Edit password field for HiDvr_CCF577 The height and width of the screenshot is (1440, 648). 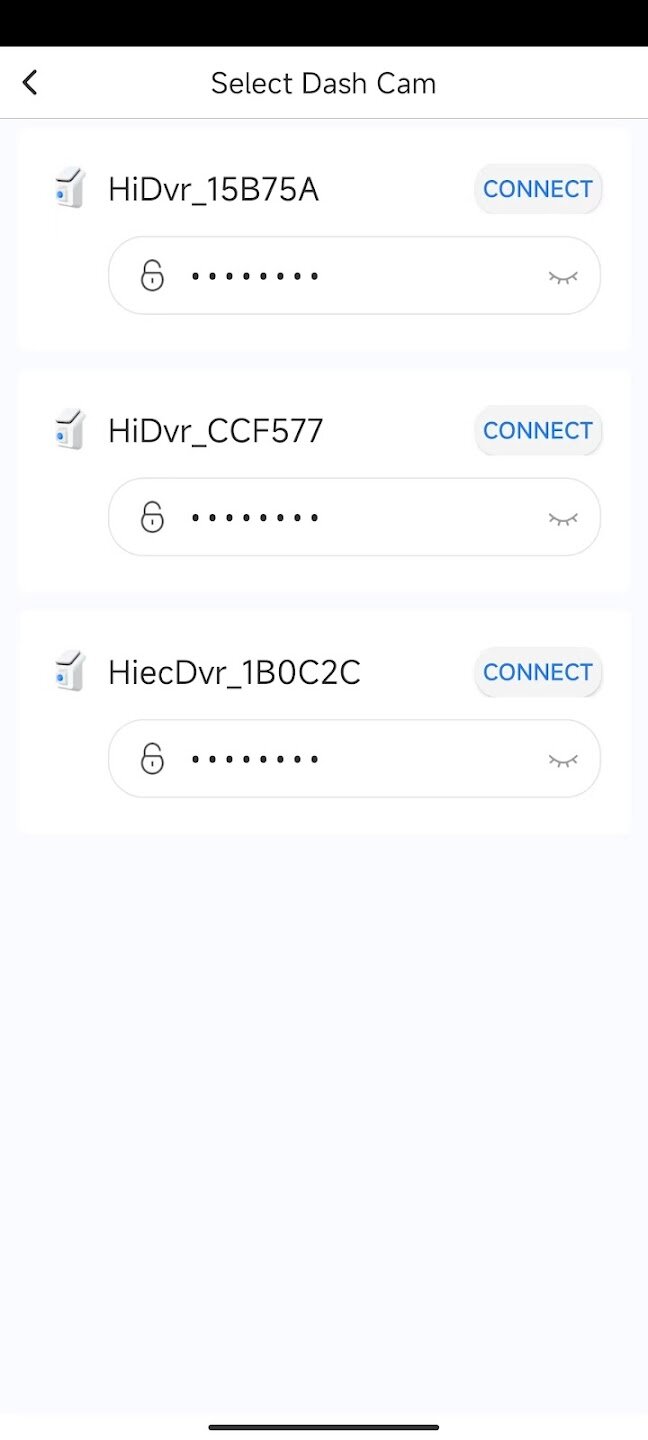pos(354,517)
